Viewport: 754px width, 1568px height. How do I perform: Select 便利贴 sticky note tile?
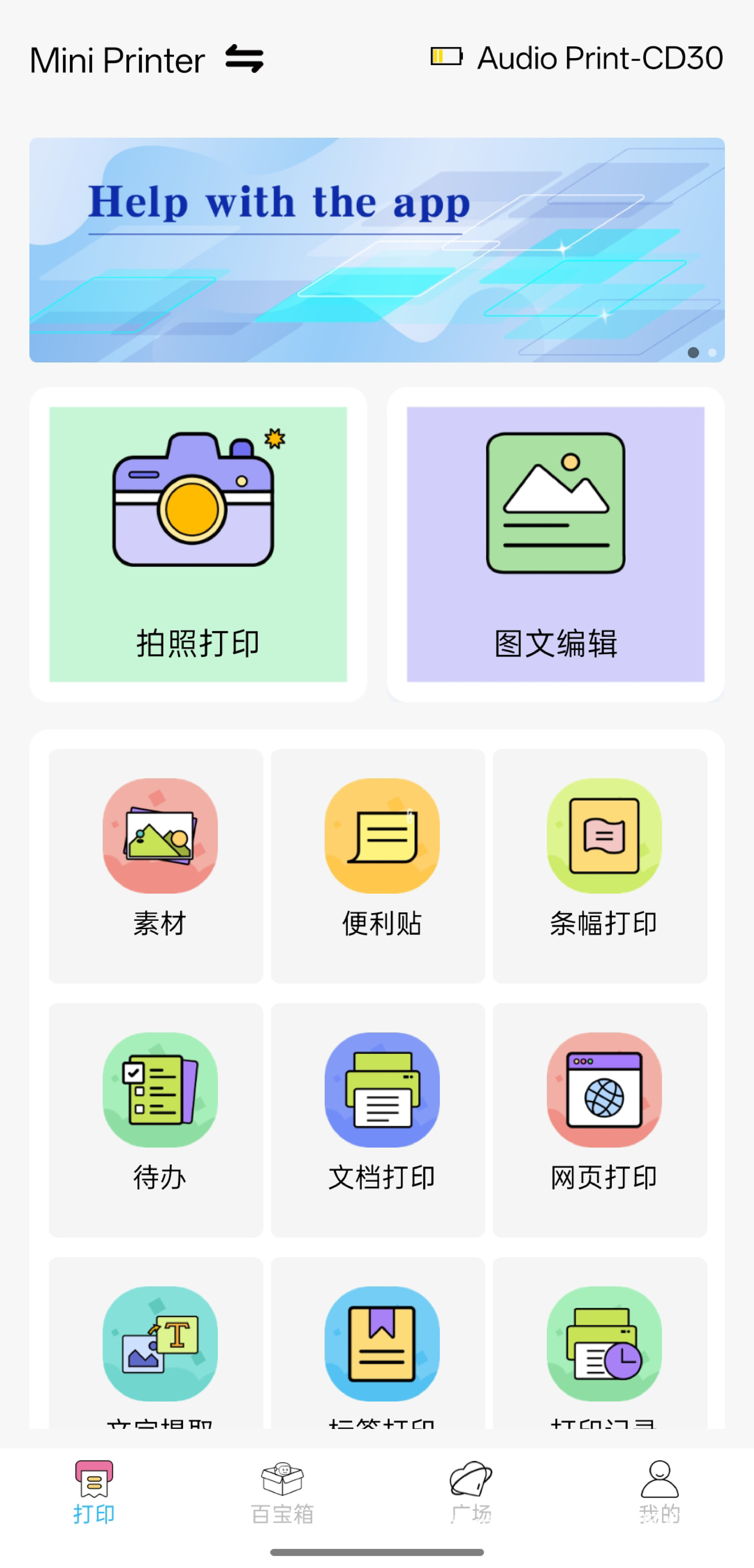click(378, 865)
